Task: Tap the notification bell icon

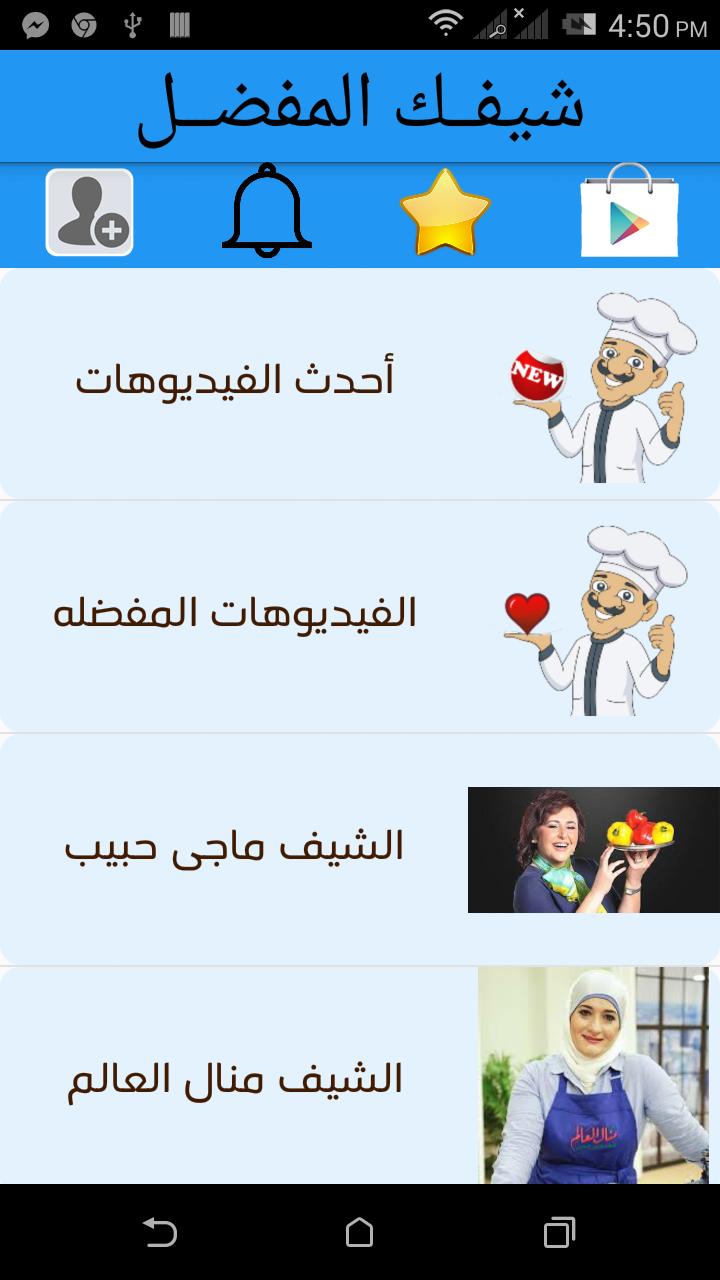Action: tap(266, 213)
